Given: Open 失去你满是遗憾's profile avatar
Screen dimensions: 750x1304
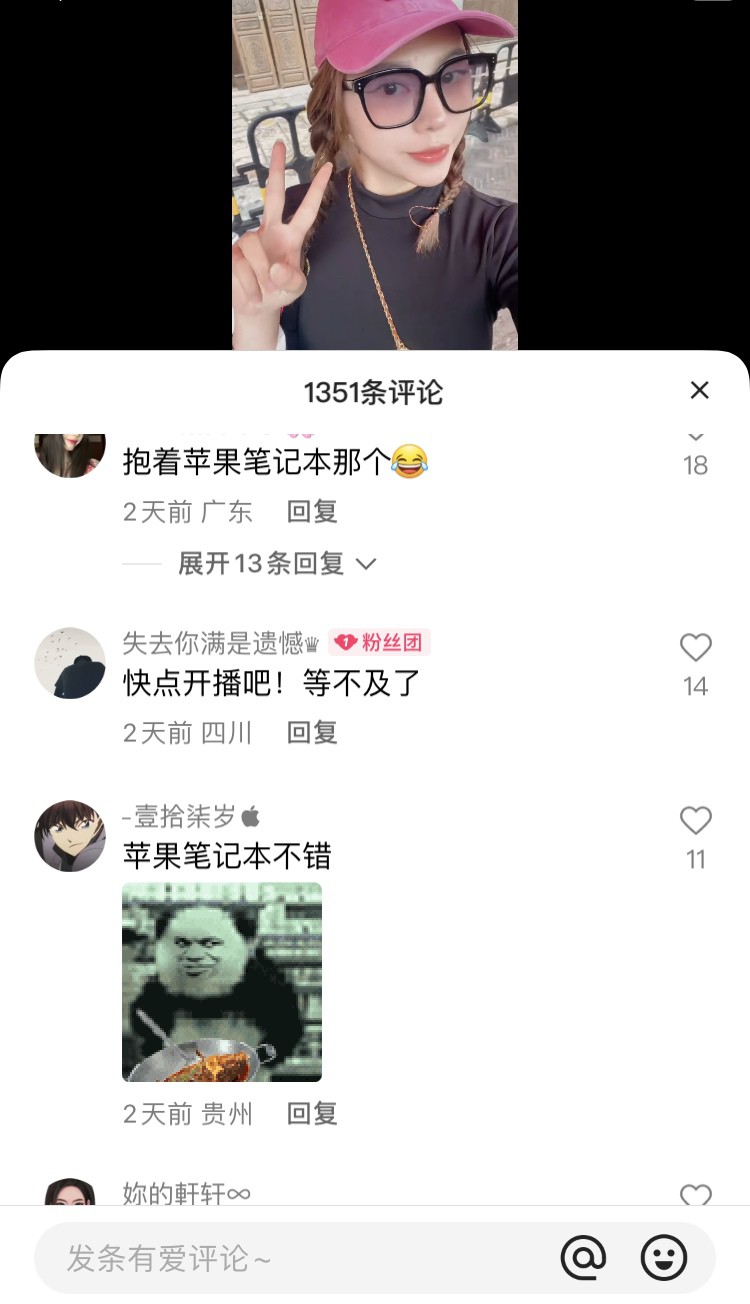Looking at the screenshot, I should (70, 663).
